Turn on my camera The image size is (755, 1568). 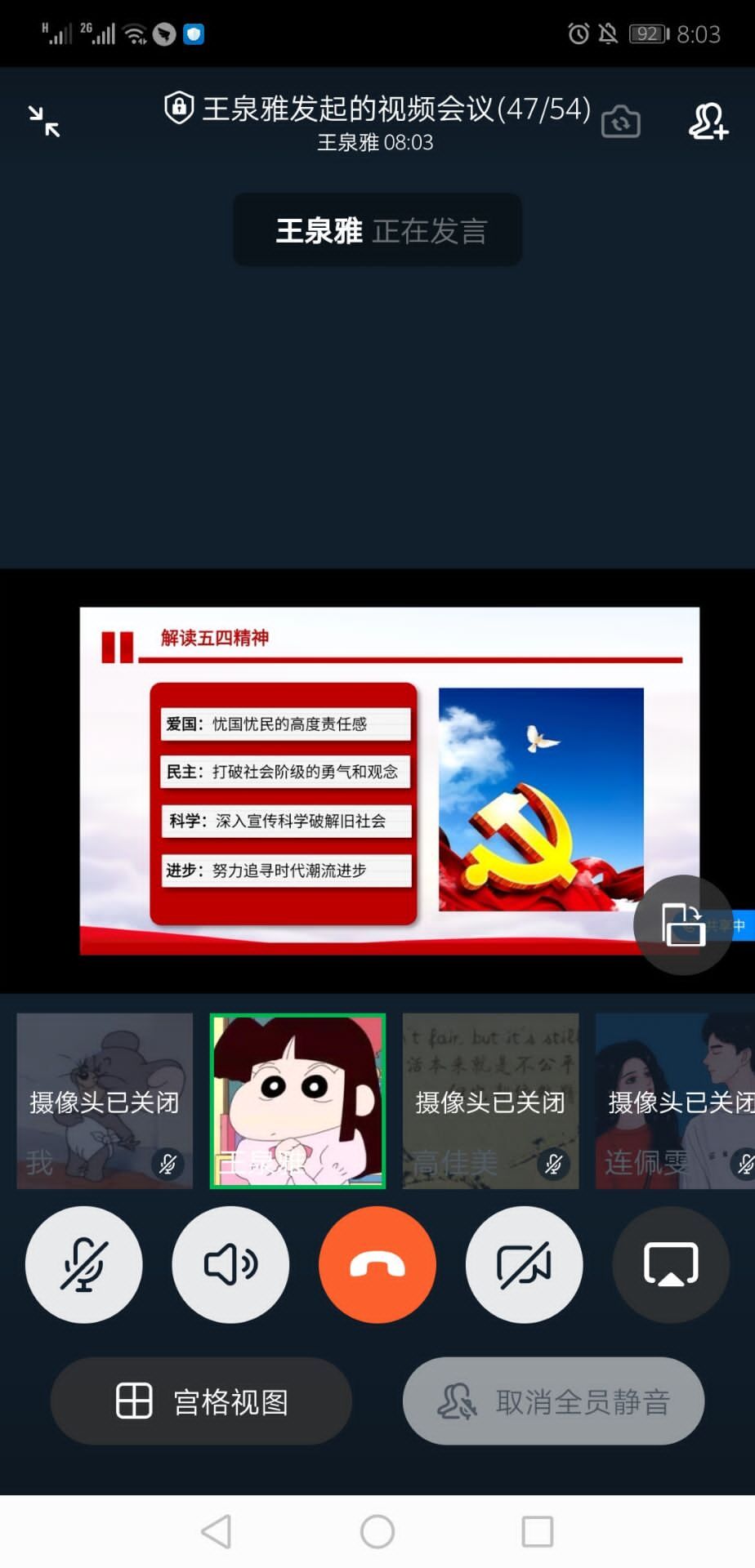coord(524,1264)
